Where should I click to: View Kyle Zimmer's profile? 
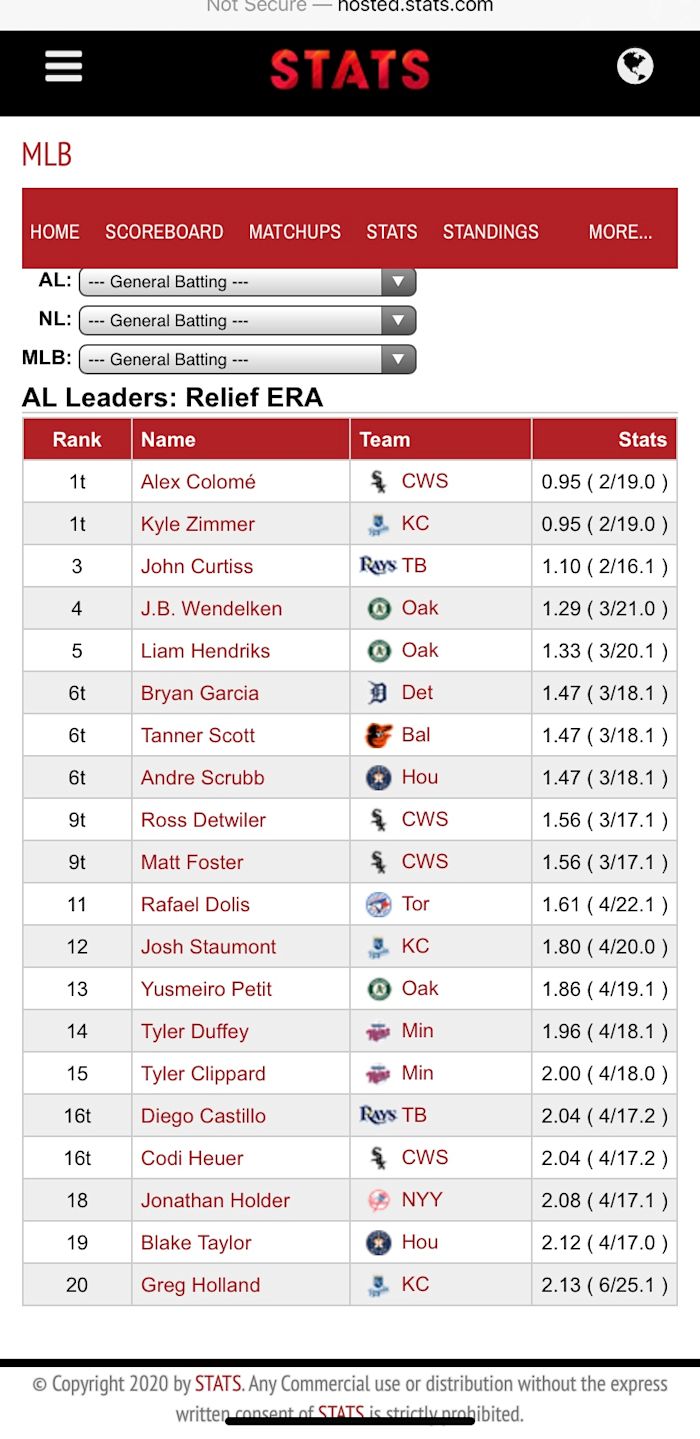tap(198, 524)
